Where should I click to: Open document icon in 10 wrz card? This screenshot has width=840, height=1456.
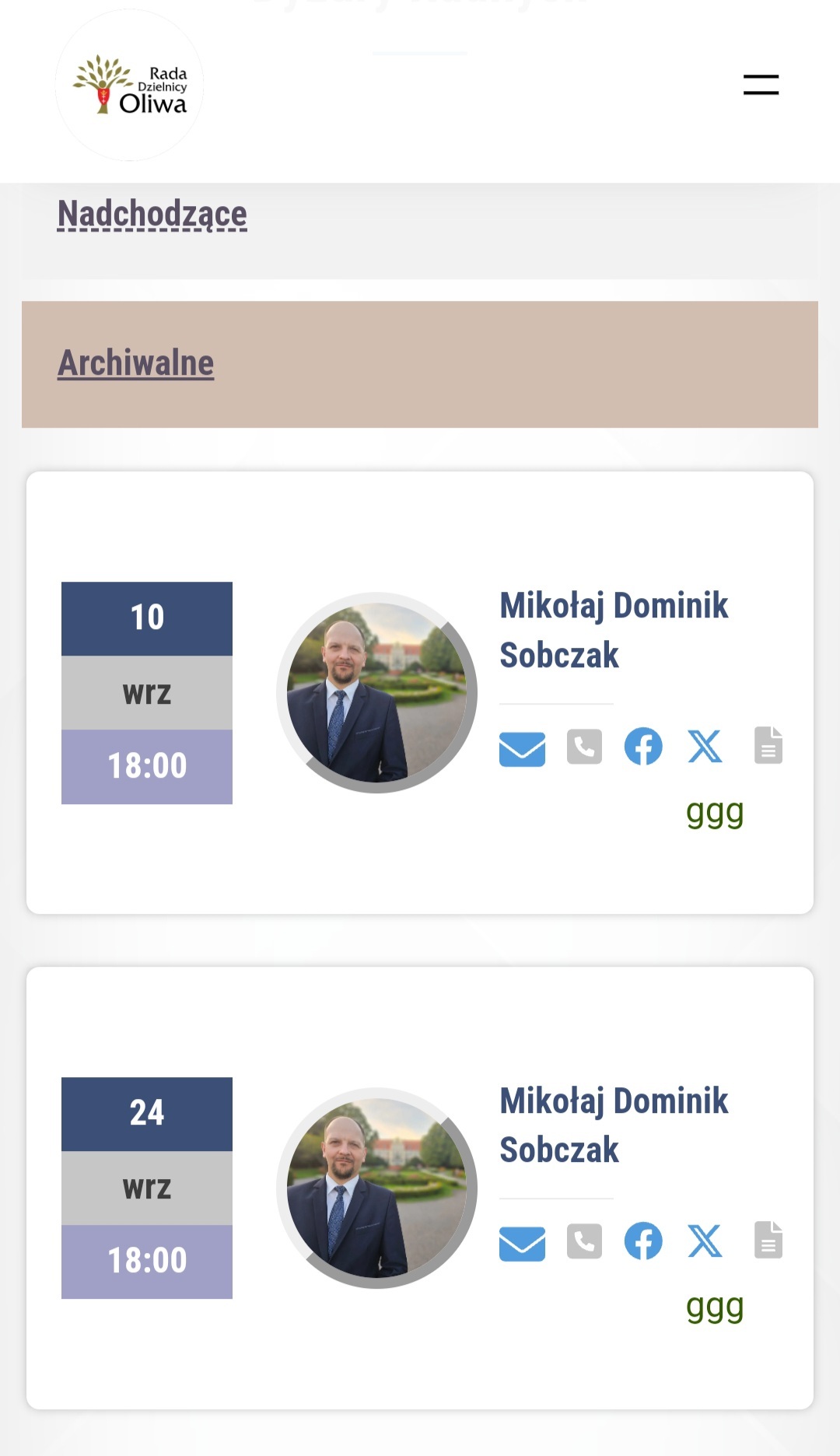pyautogui.click(x=768, y=747)
